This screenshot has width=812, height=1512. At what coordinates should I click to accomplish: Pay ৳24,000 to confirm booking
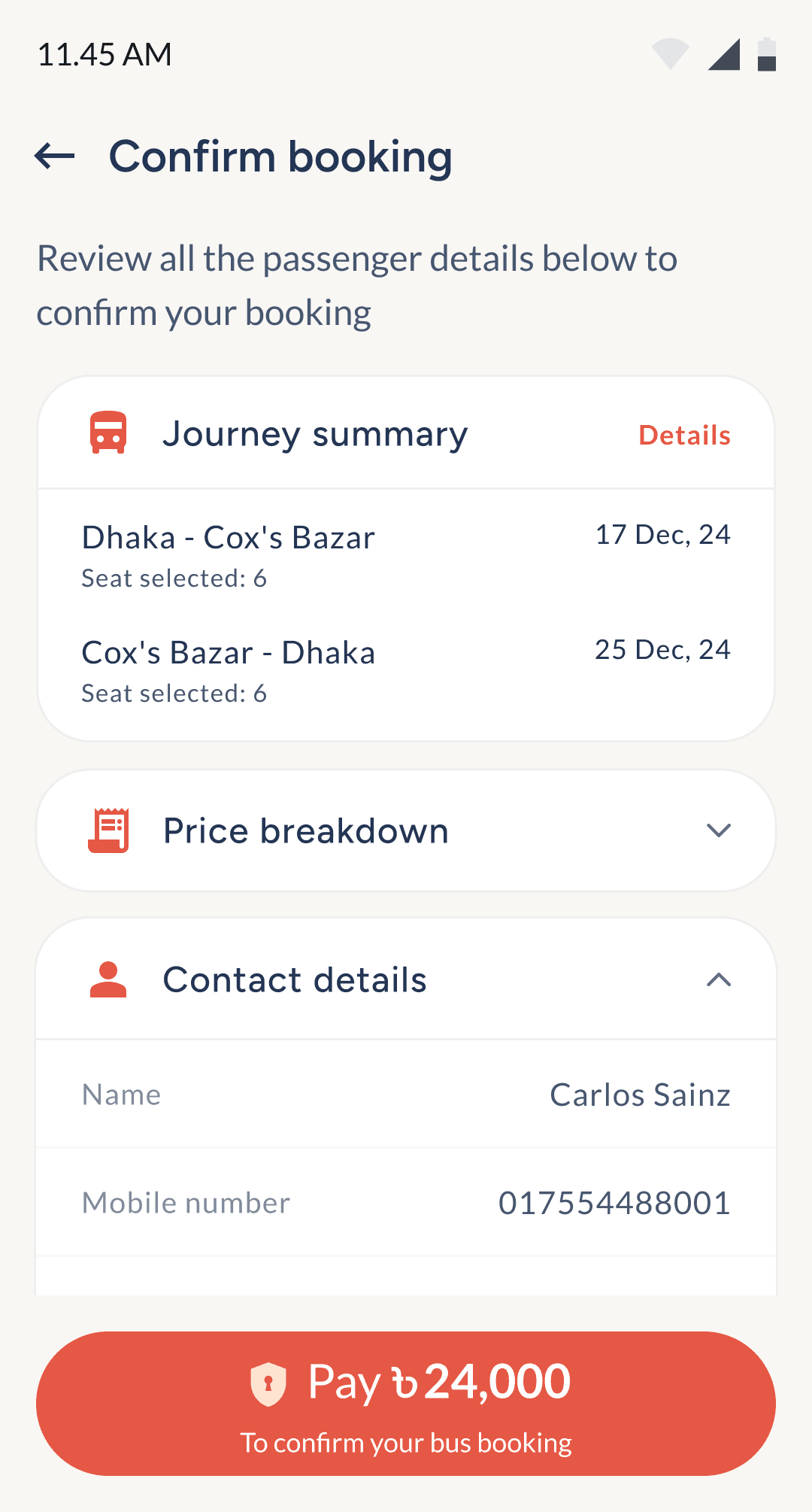coord(406,1403)
